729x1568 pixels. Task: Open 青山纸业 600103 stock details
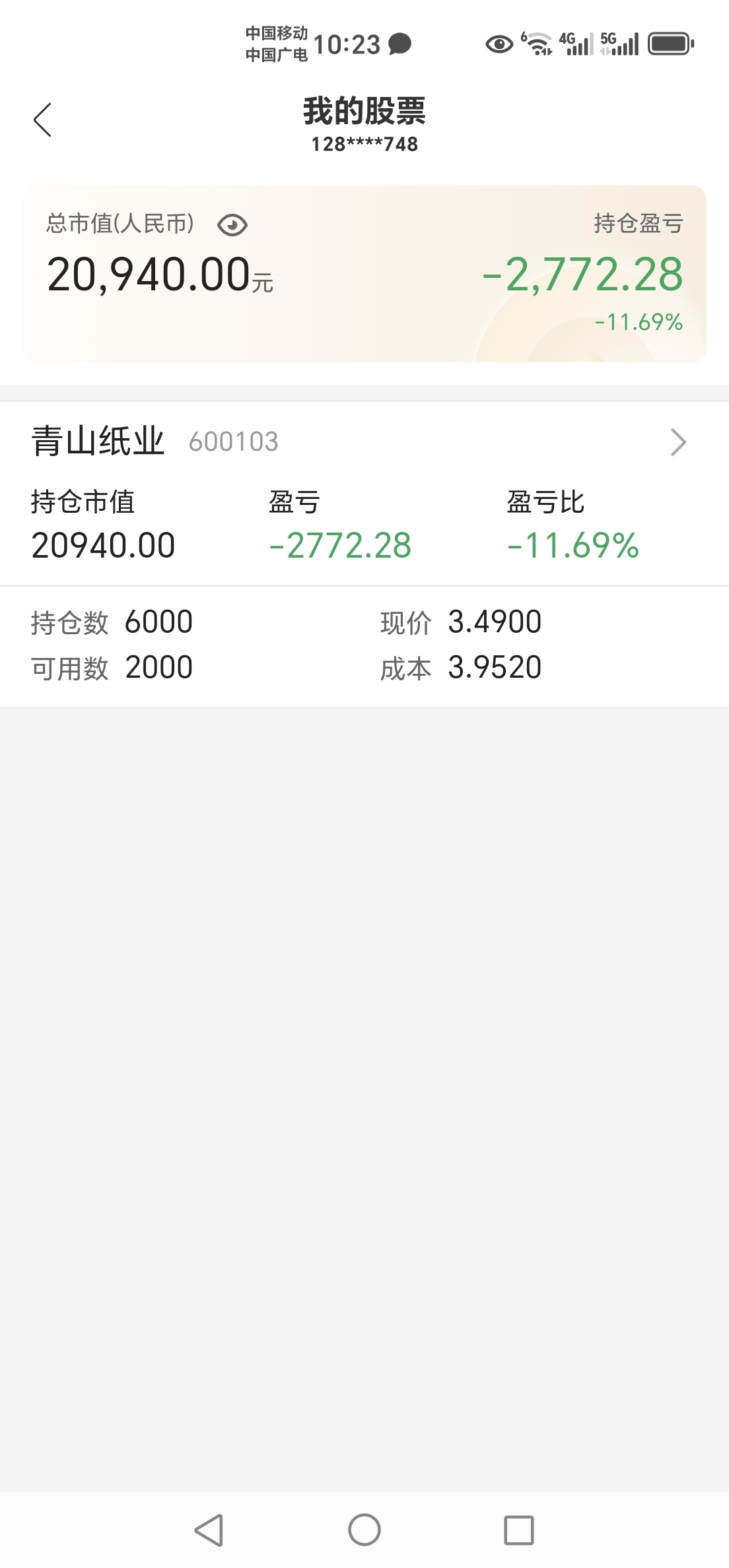[364, 441]
